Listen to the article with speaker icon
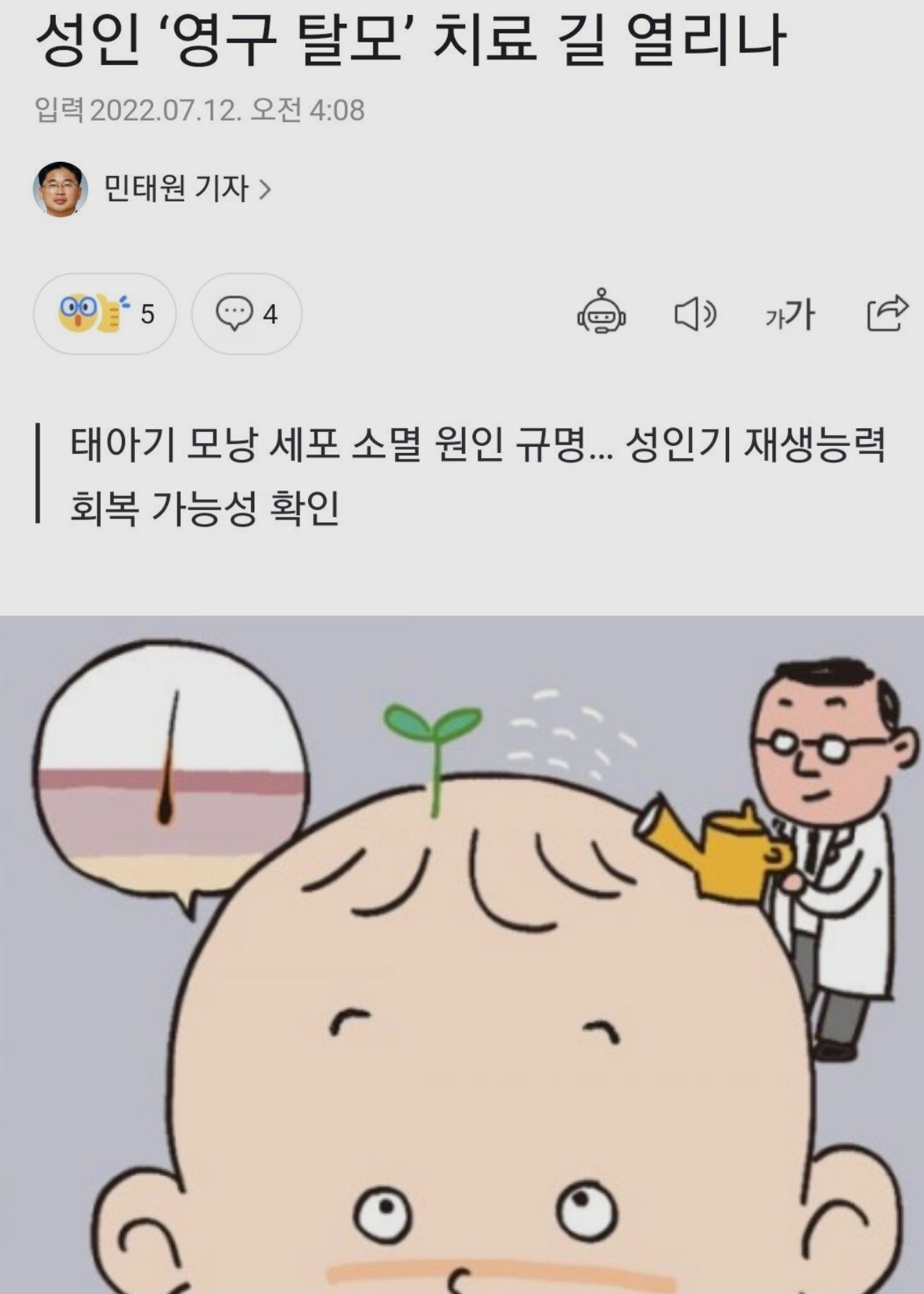Screen dimensions: 924x1294 pos(695,314)
